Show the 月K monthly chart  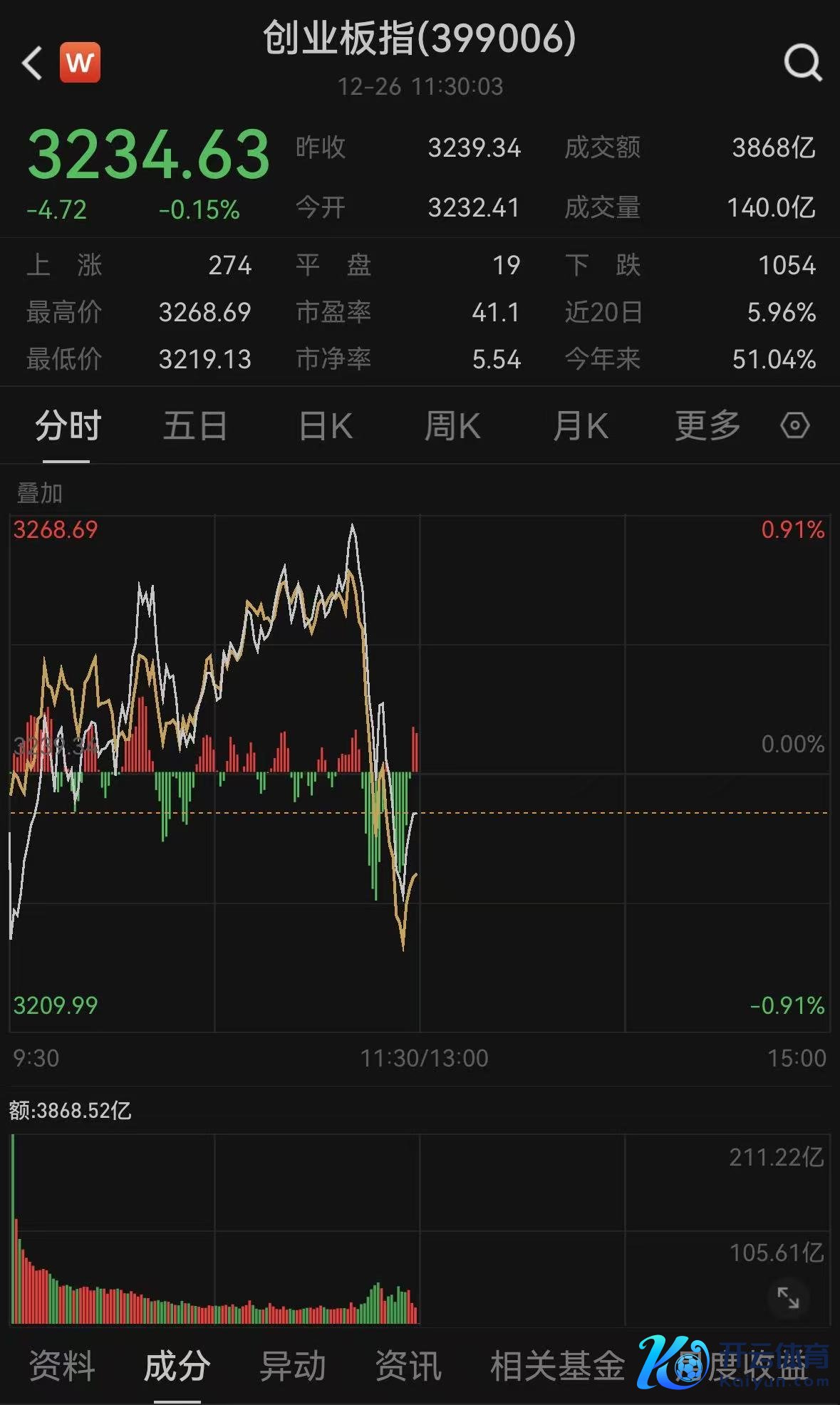tap(580, 427)
